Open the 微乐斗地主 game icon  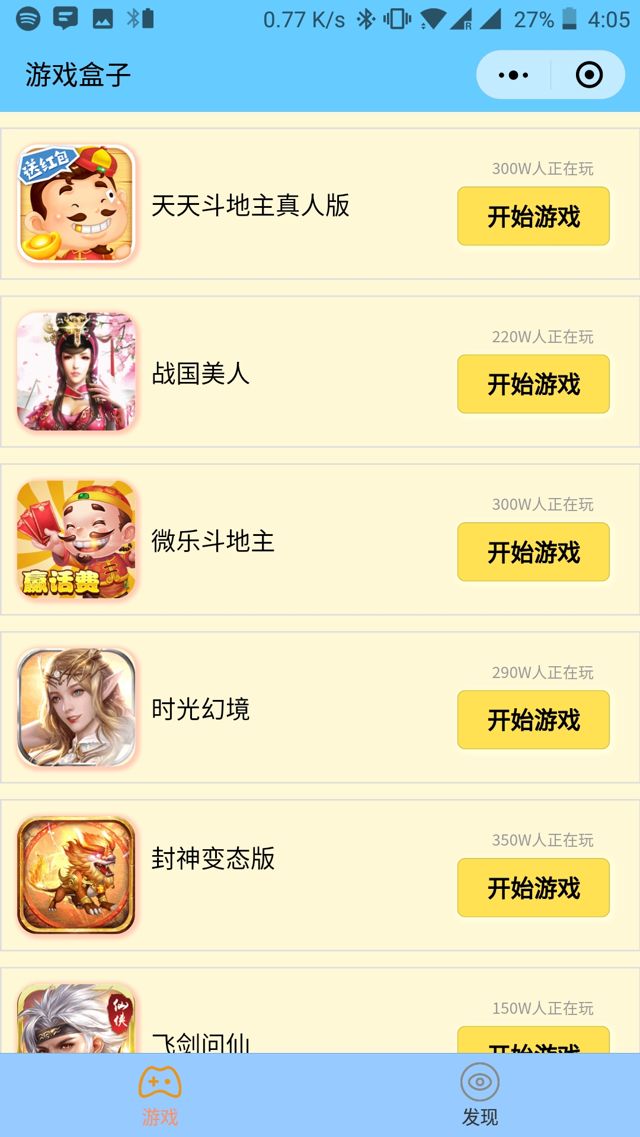(76, 540)
